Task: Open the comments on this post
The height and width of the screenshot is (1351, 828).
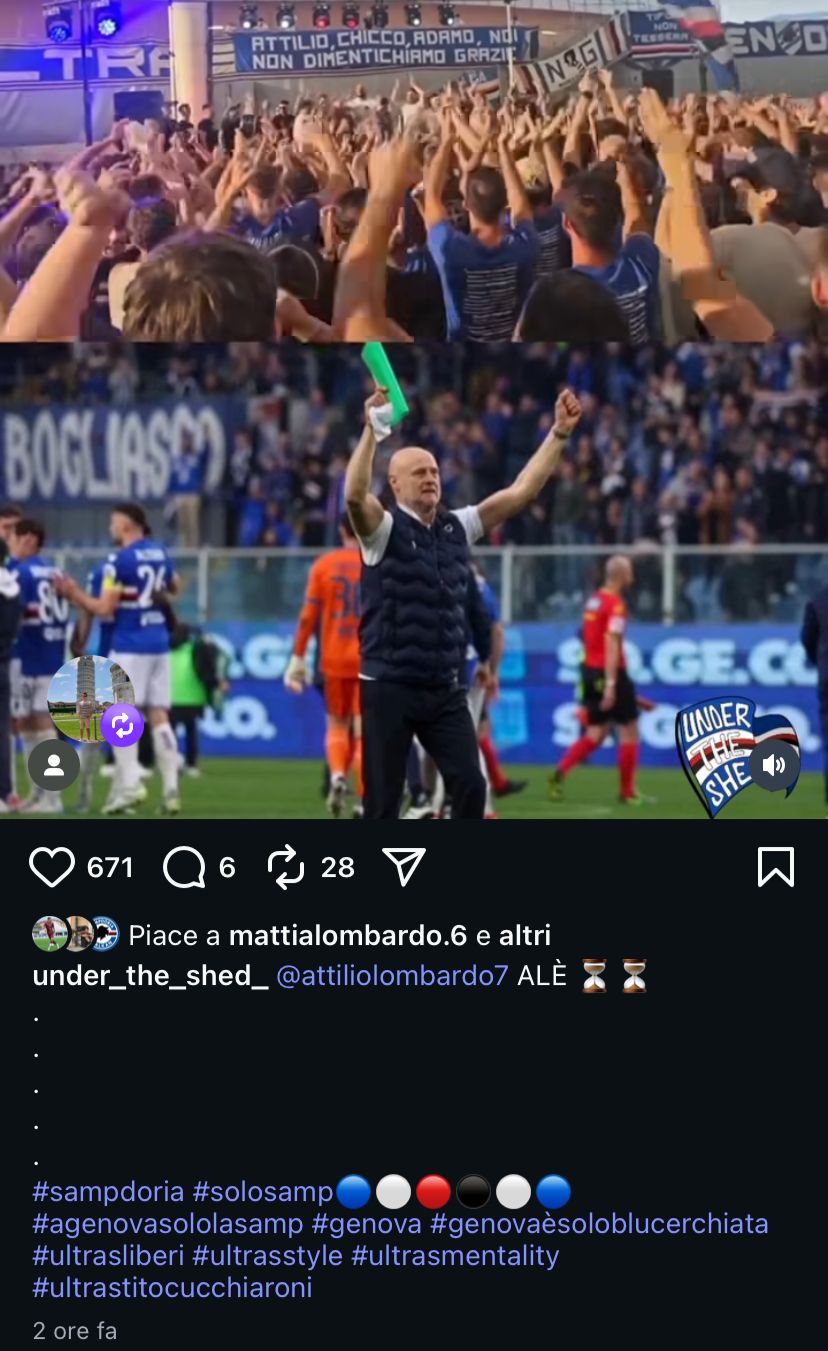Action: 185,867
